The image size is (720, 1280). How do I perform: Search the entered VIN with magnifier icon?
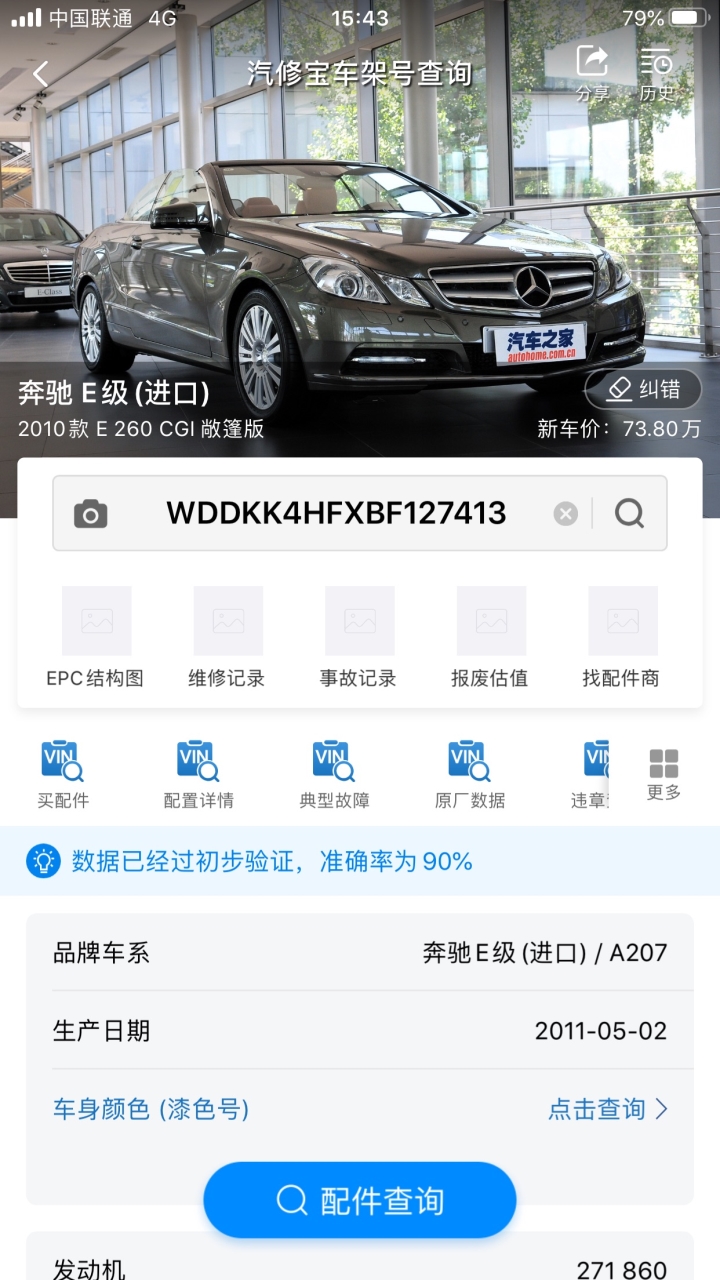(630, 514)
